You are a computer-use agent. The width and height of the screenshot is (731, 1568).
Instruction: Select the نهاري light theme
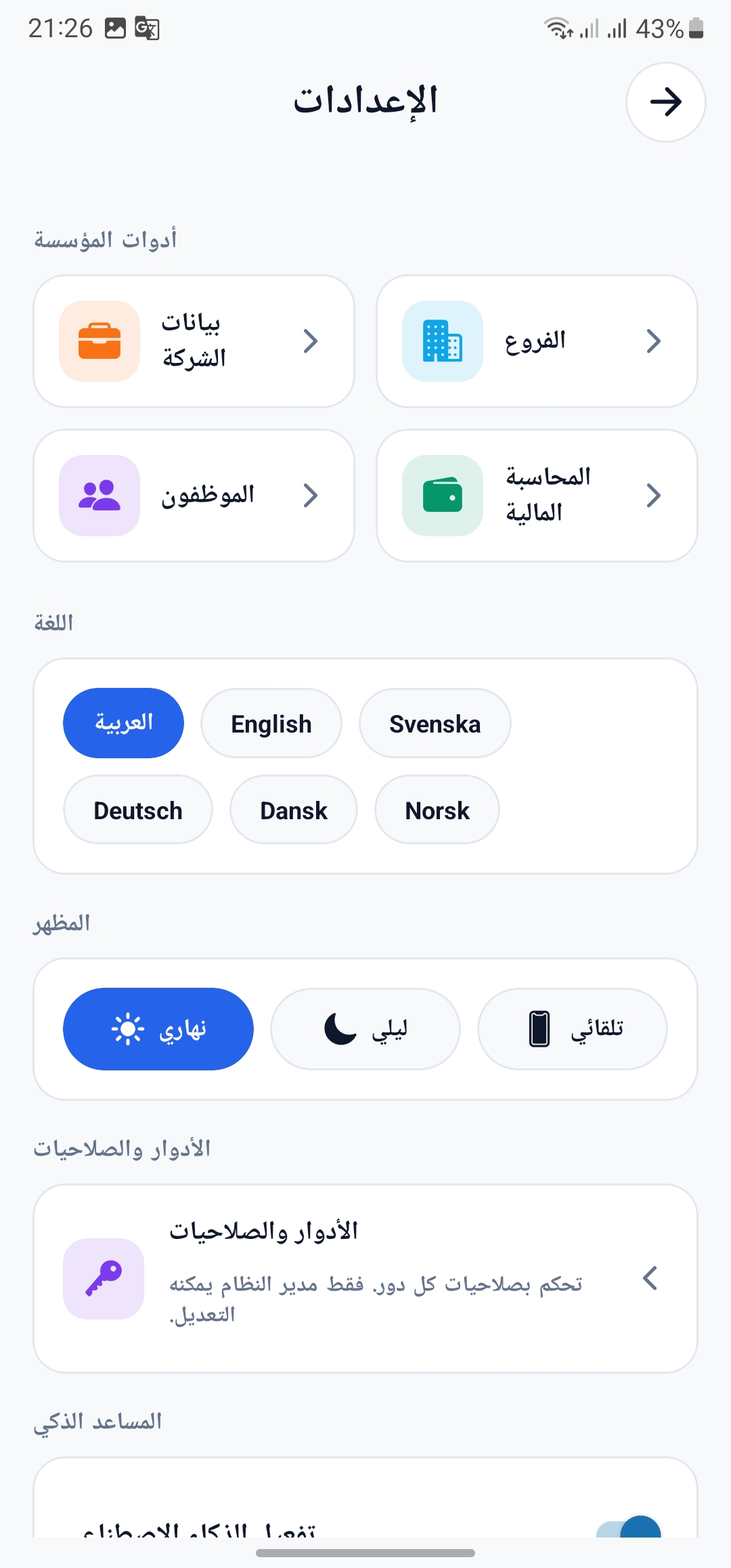click(158, 1029)
